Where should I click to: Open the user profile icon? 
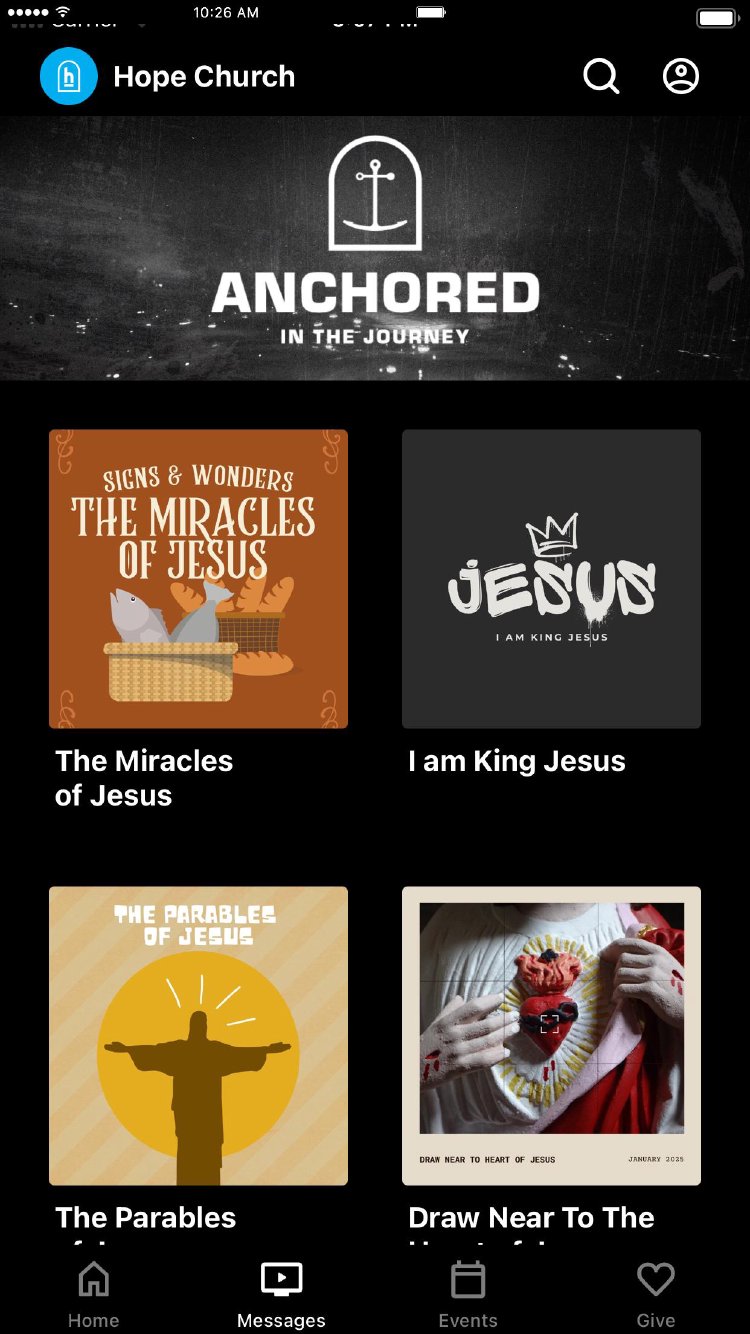(x=681, y=76)
